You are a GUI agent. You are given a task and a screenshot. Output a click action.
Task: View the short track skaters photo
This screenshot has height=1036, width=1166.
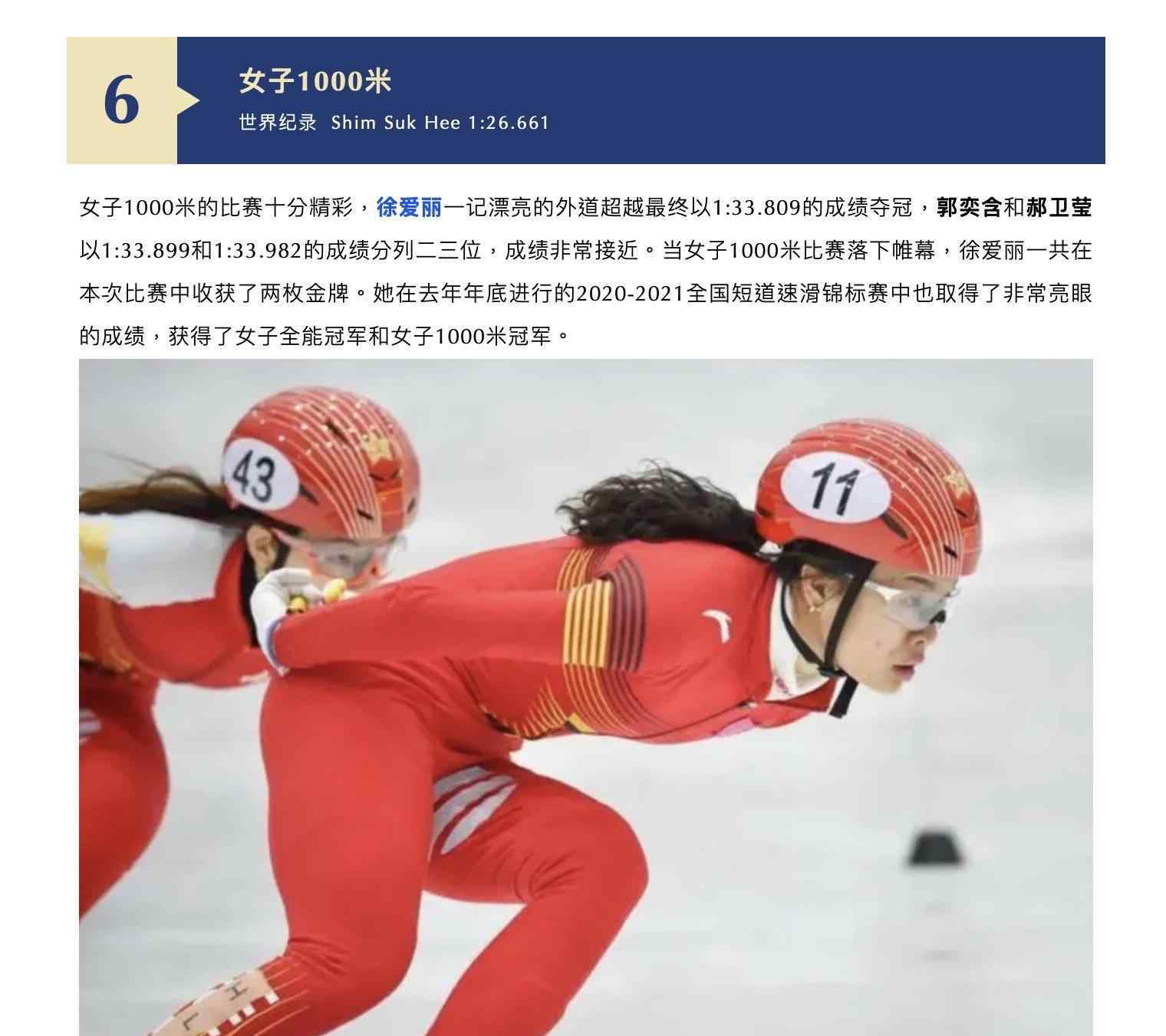tap(585, 696)
